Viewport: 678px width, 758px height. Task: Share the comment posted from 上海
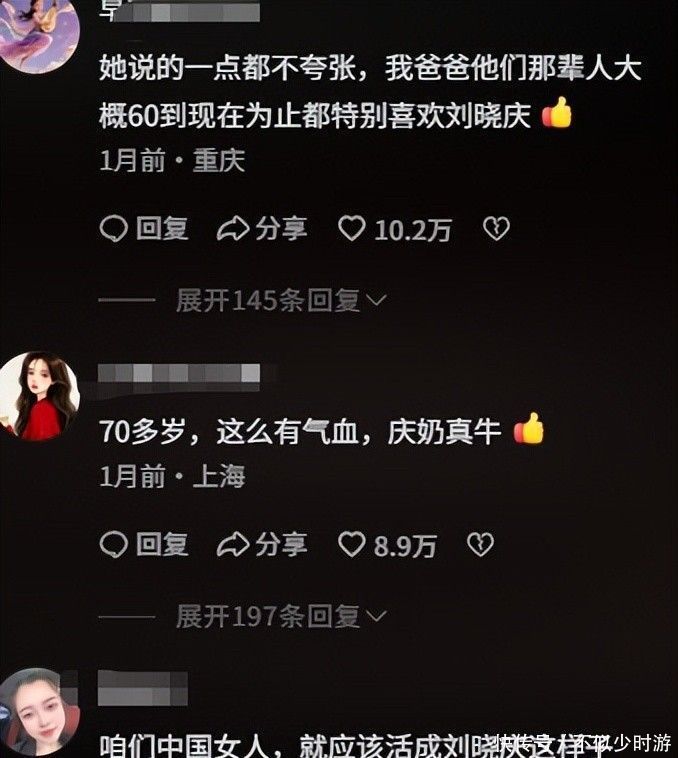(262, 545)
